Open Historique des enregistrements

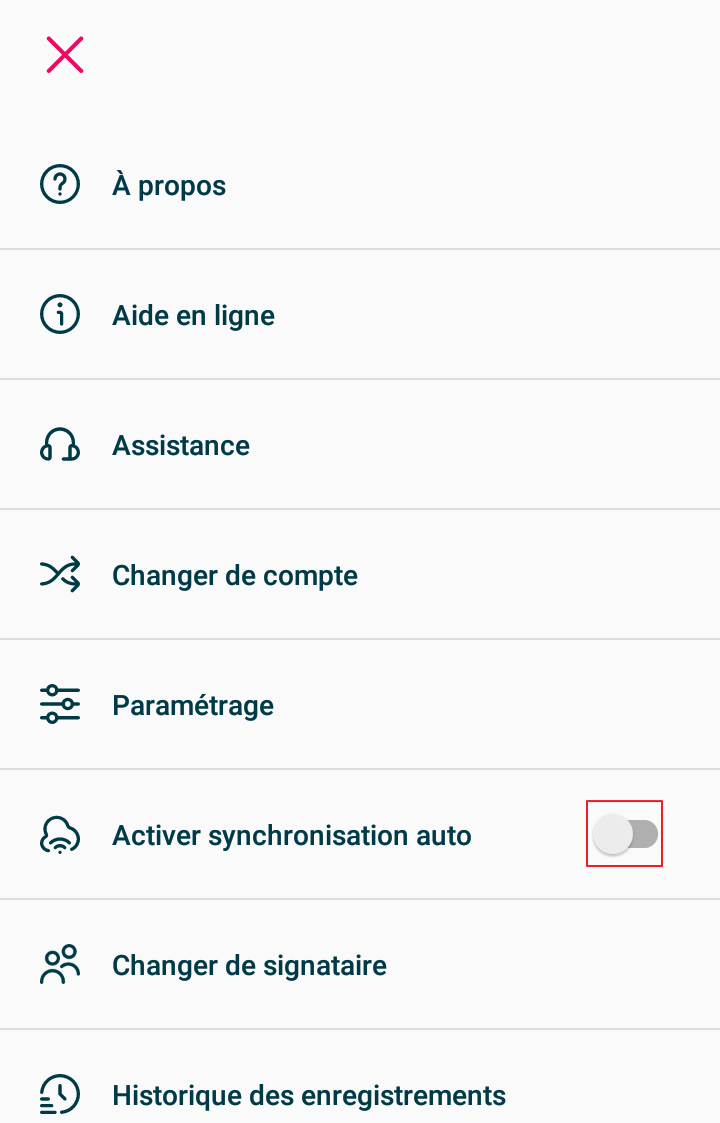coord(307,1094)
